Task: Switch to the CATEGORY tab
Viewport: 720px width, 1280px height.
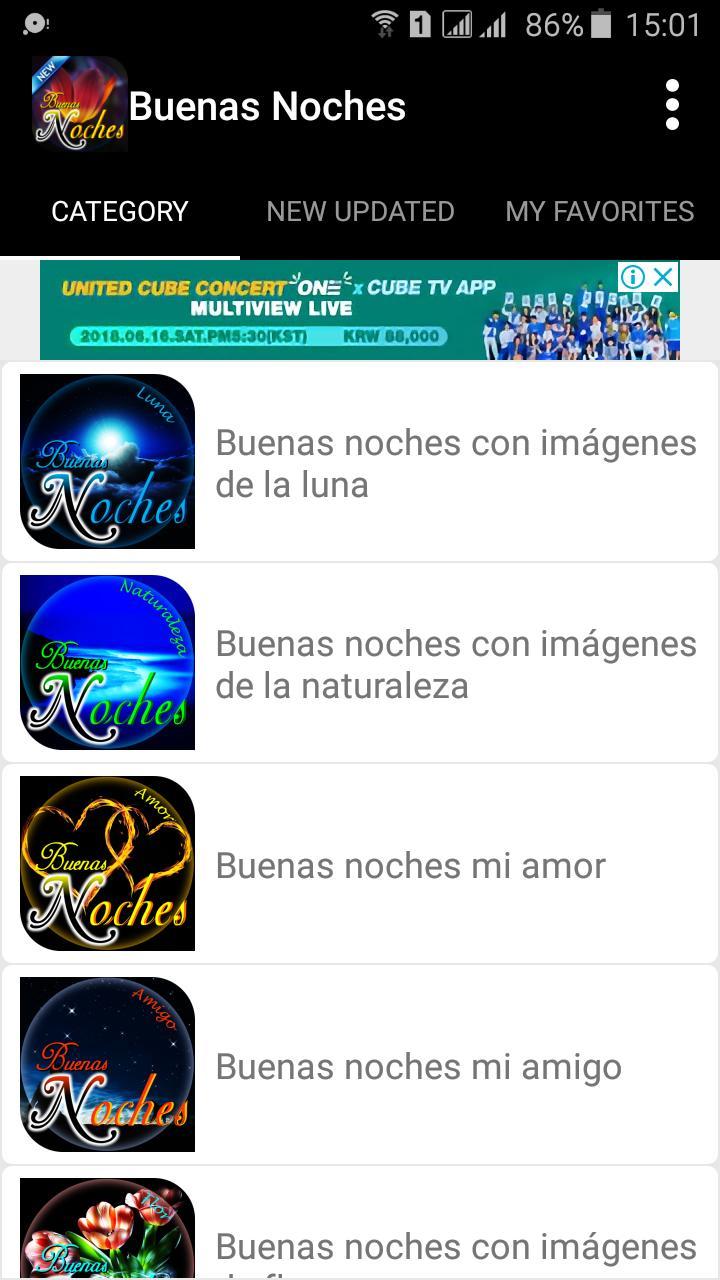Action: click(x=120, y=211)
